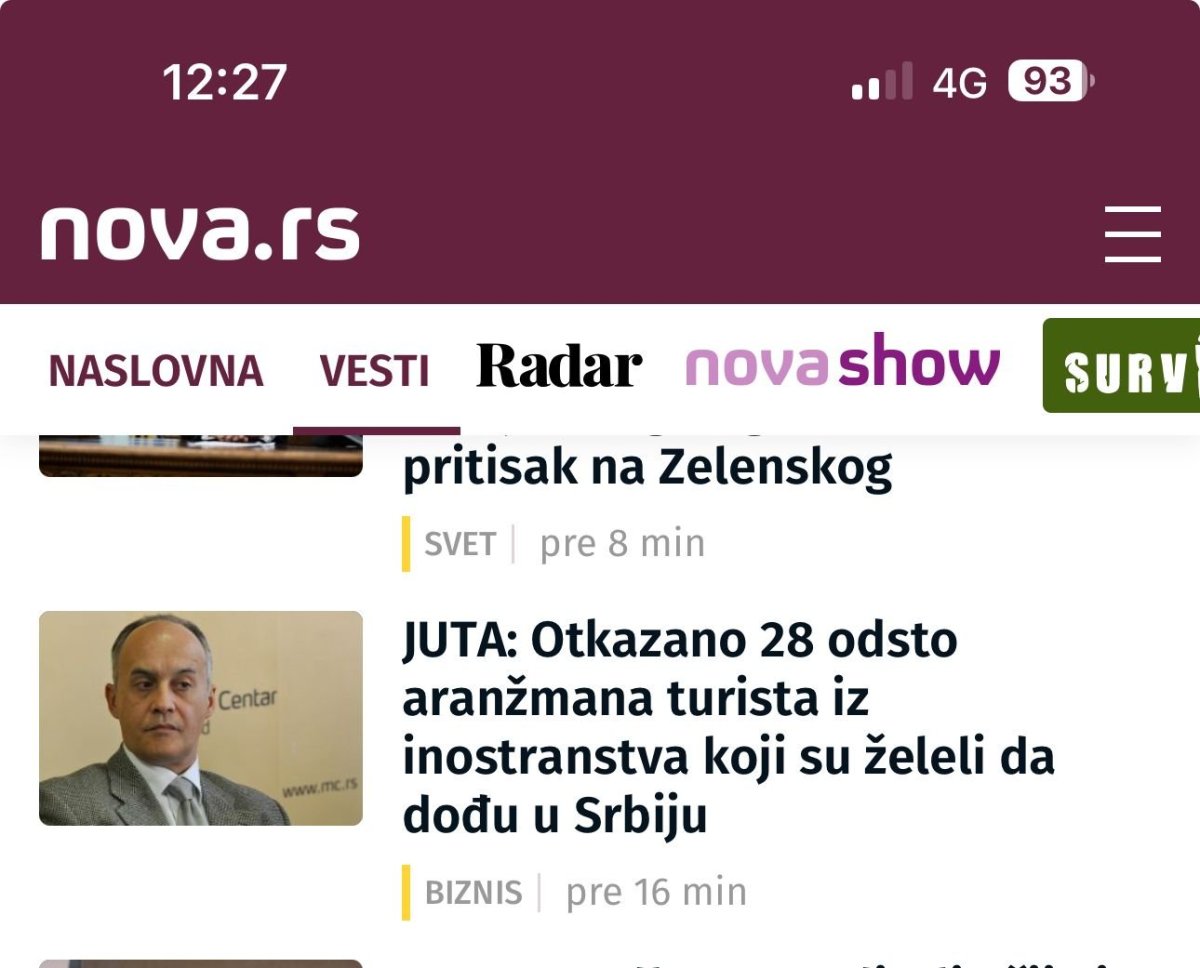Open the Biznis category label

[x=473, y=892]
